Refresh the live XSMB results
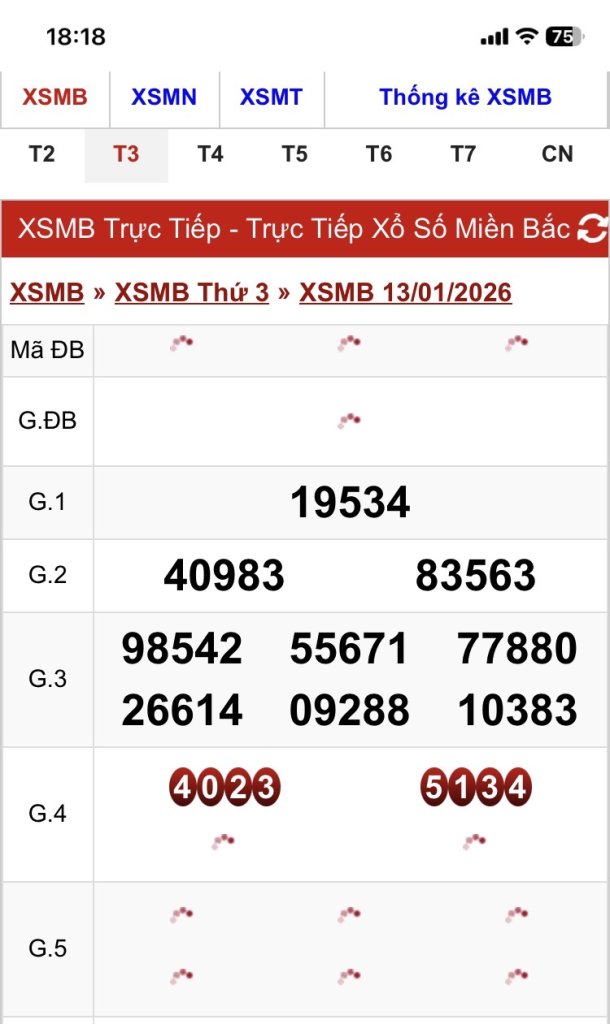This screenshot has width=610, height=1024. [x=591, y=229]
